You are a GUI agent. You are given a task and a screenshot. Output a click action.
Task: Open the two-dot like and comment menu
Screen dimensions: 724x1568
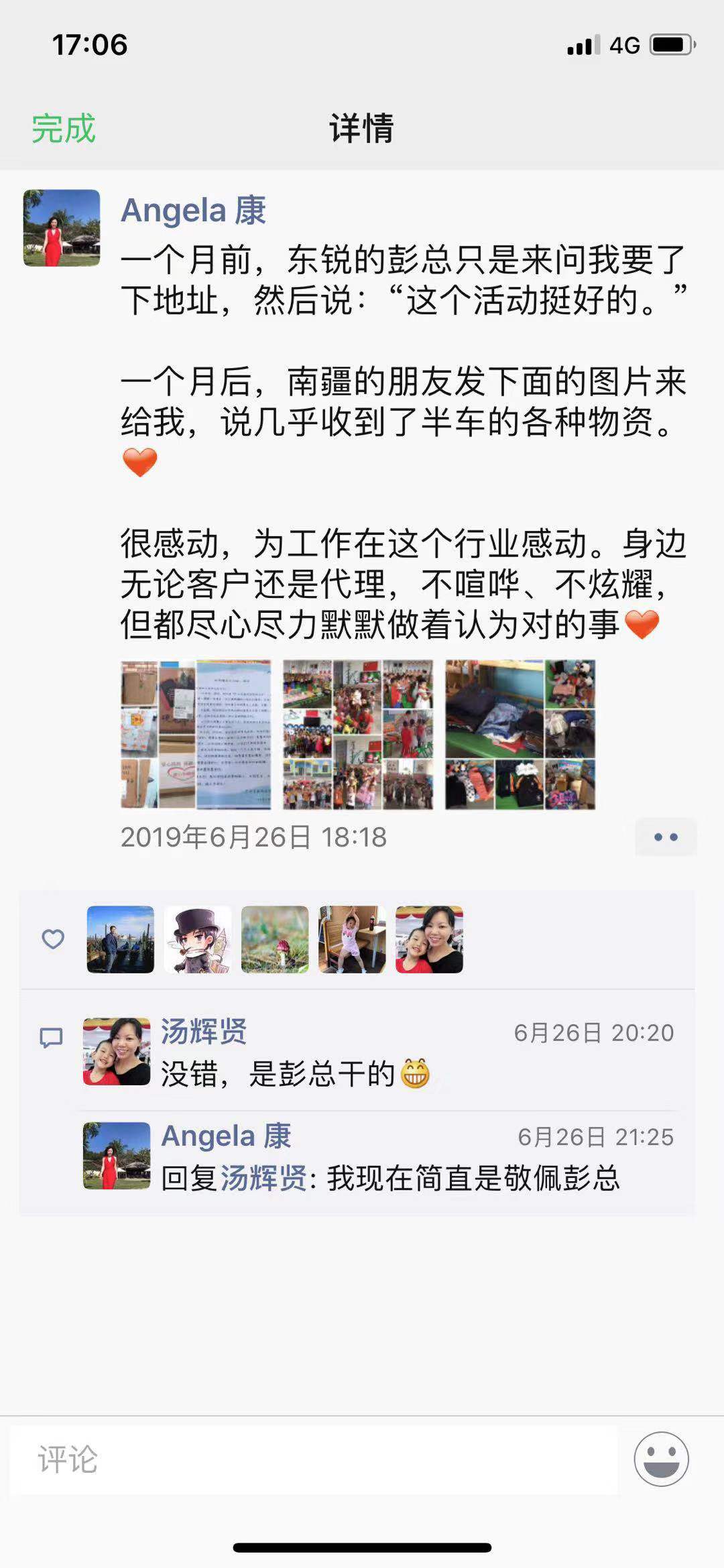click(666, 837)
